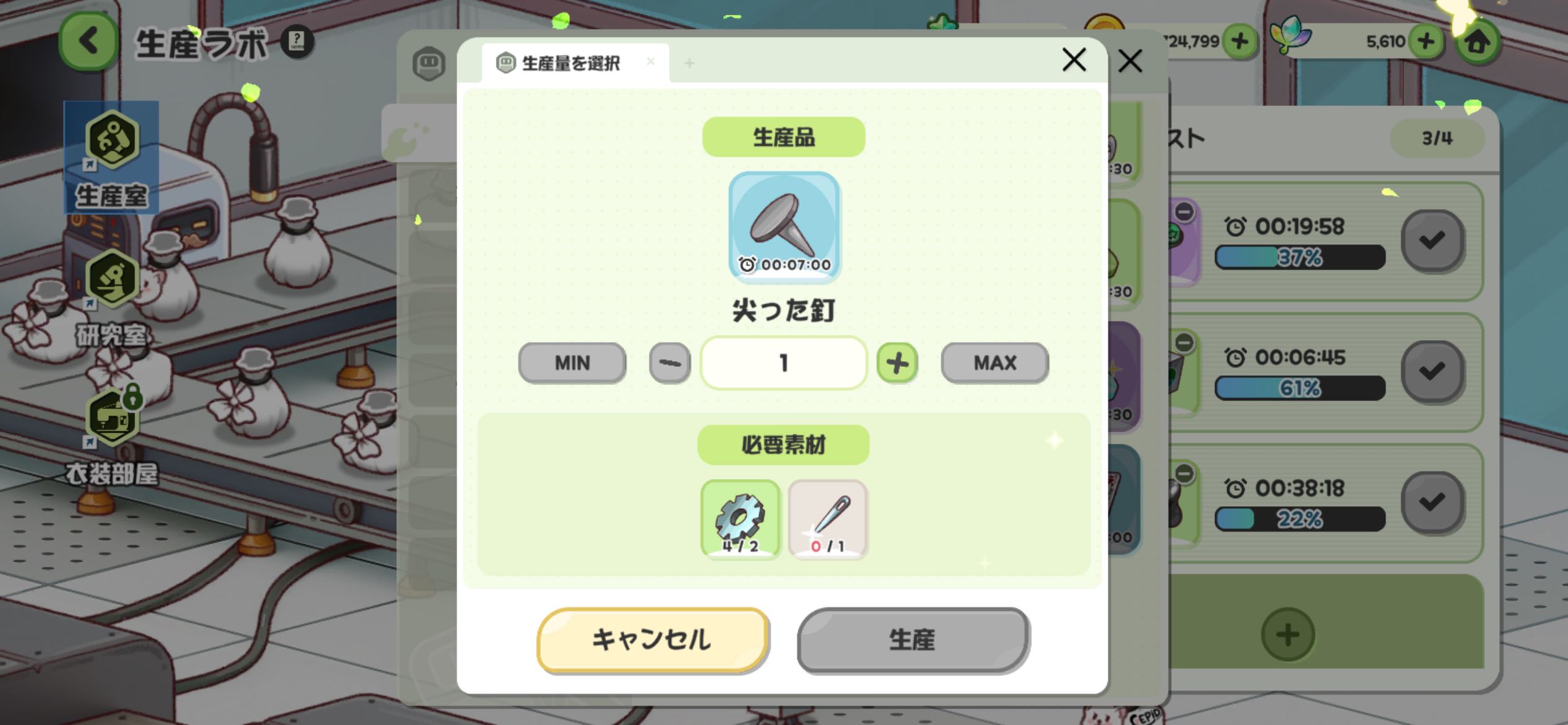Complete the 00:06:45 production slot
The image size is (1568, 725).
(x=1432, y=371)
